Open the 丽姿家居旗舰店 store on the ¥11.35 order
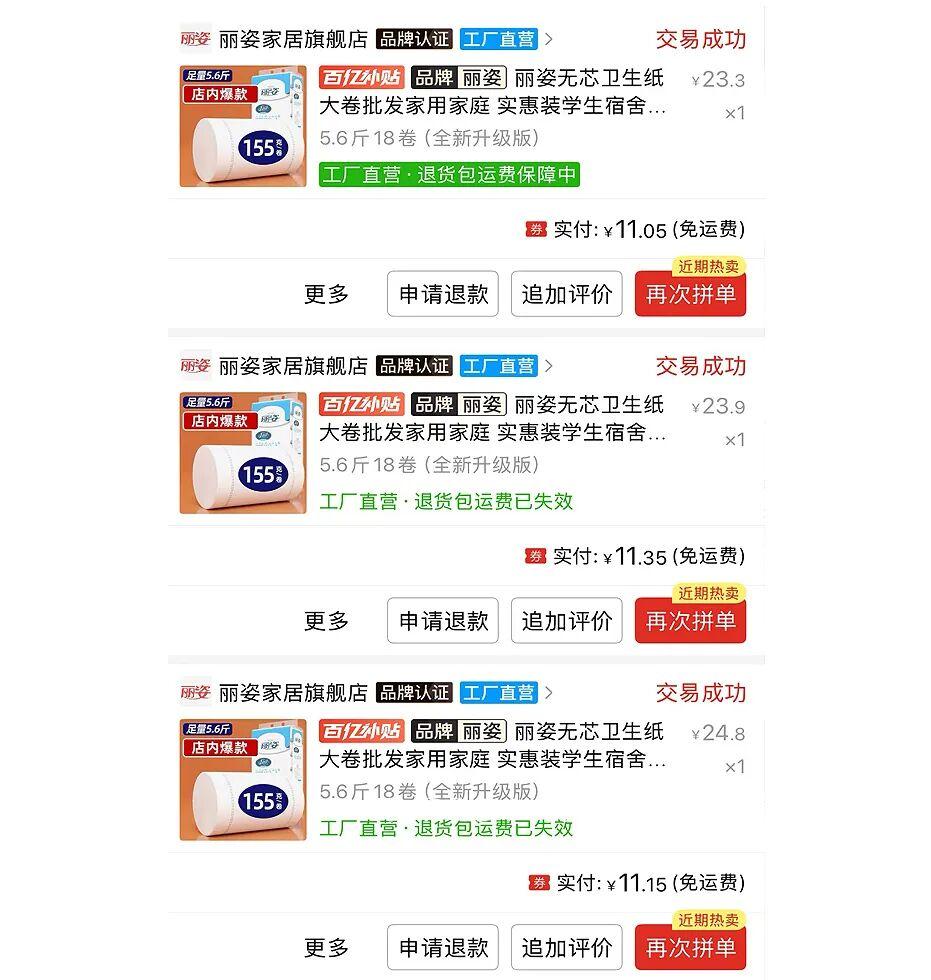 pyautogui.click(x=293, y=366)
